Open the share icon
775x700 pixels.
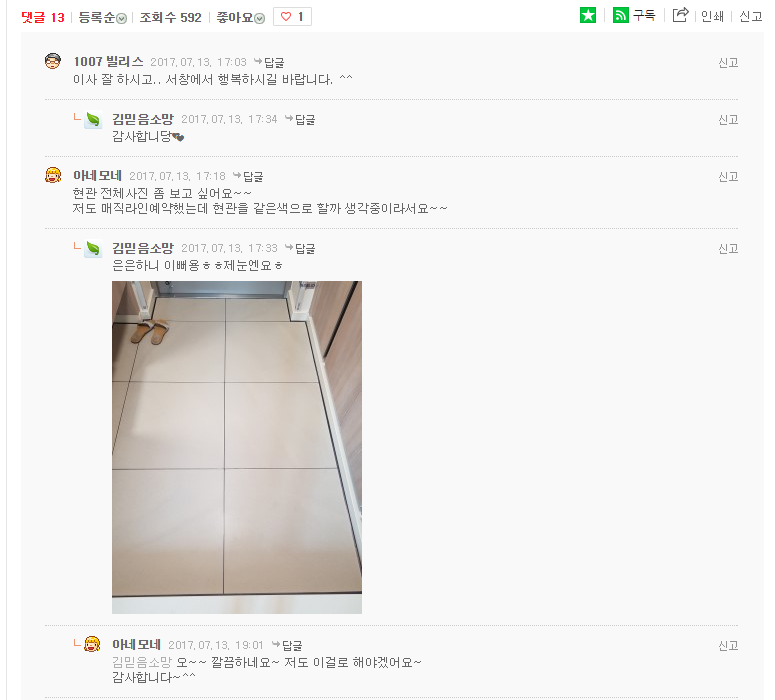click(x=681, y=15)
